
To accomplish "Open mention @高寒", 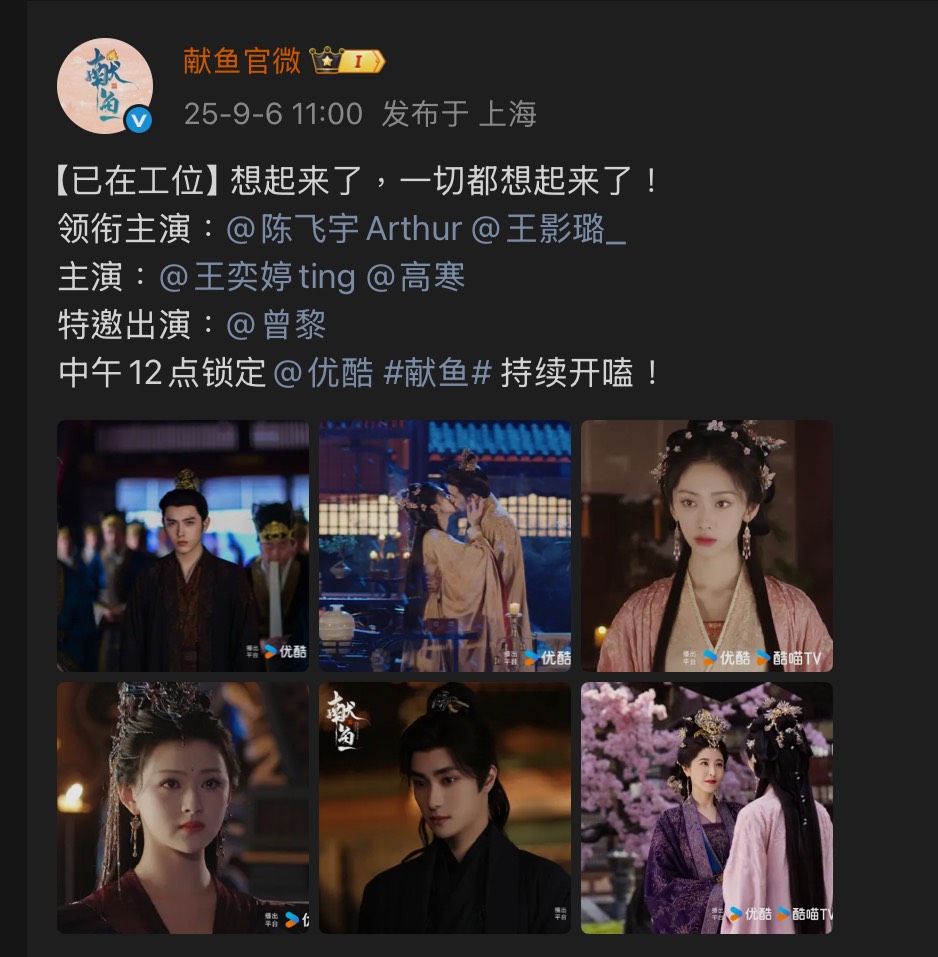I will coord(416,277).
